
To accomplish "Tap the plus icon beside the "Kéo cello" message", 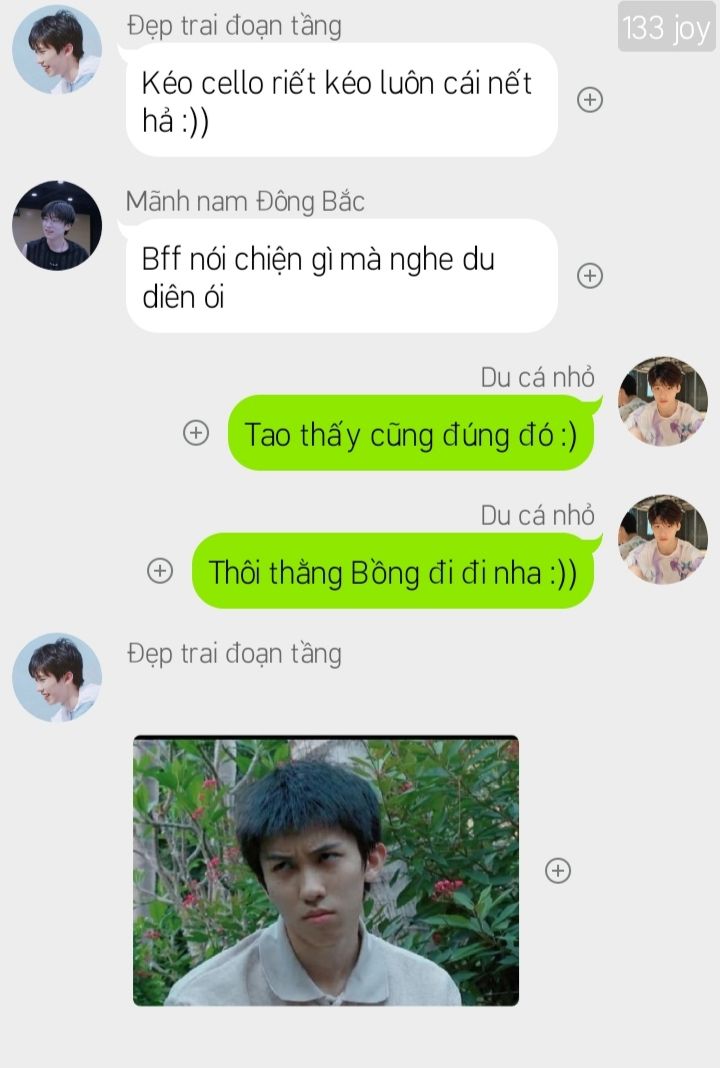I will 590,99.
